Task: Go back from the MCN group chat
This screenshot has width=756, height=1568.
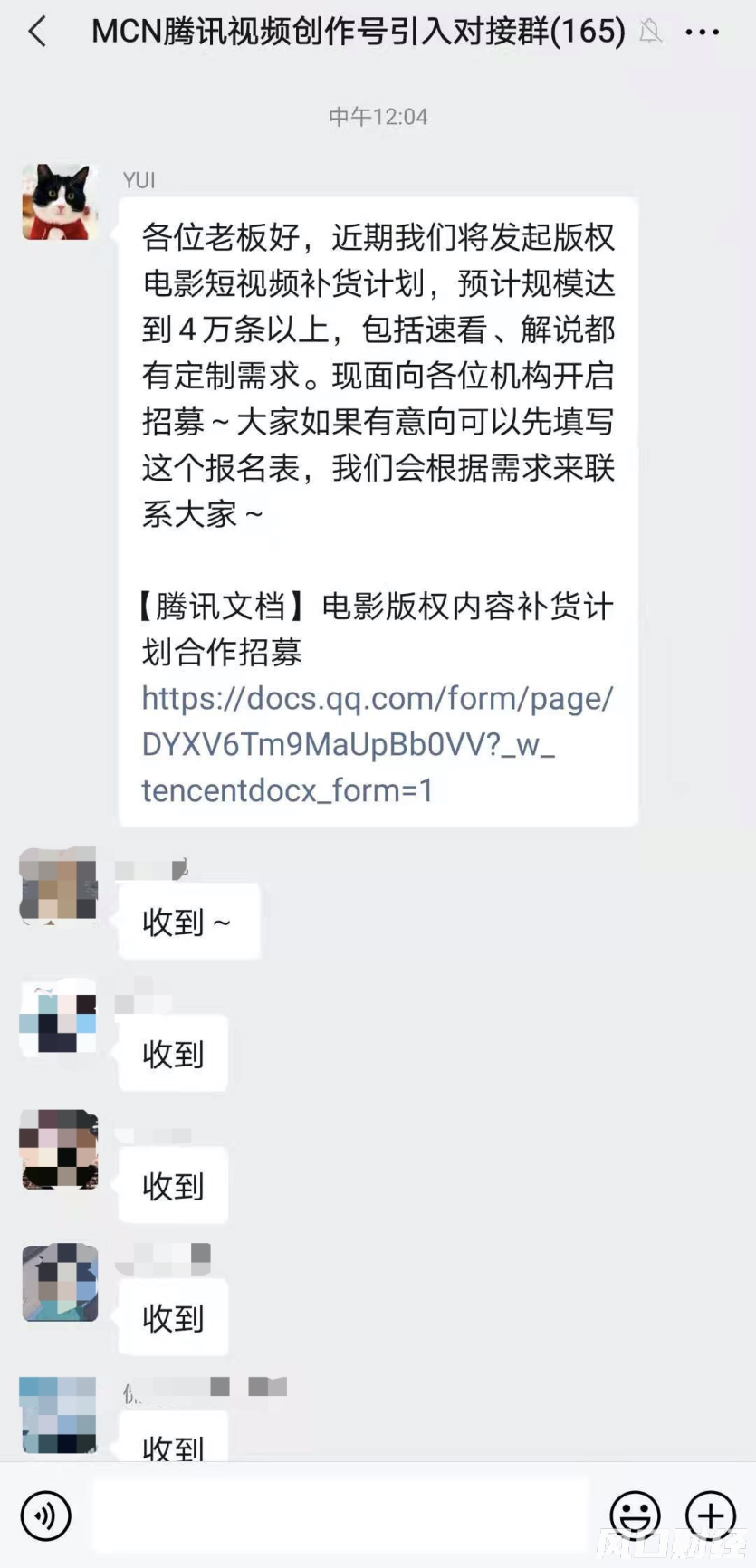Action: [37, 33]
